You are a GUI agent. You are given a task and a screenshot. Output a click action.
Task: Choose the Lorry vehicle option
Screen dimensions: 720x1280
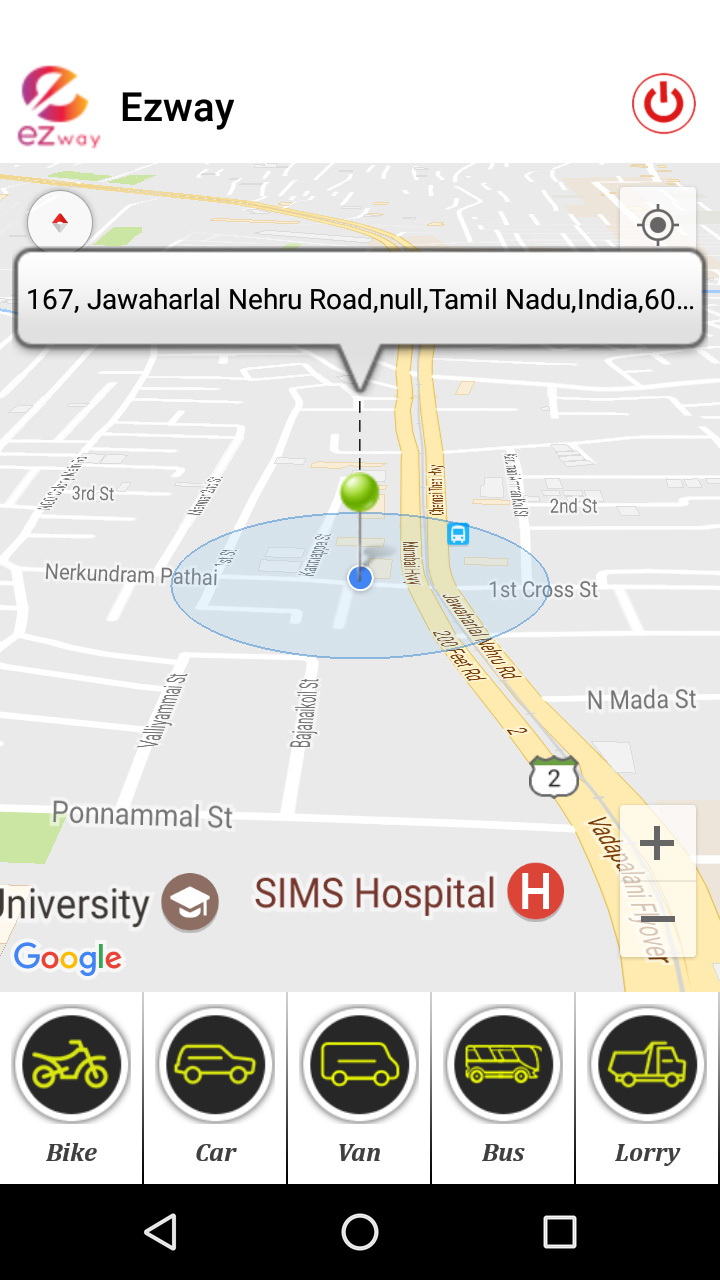(647, 1065)
